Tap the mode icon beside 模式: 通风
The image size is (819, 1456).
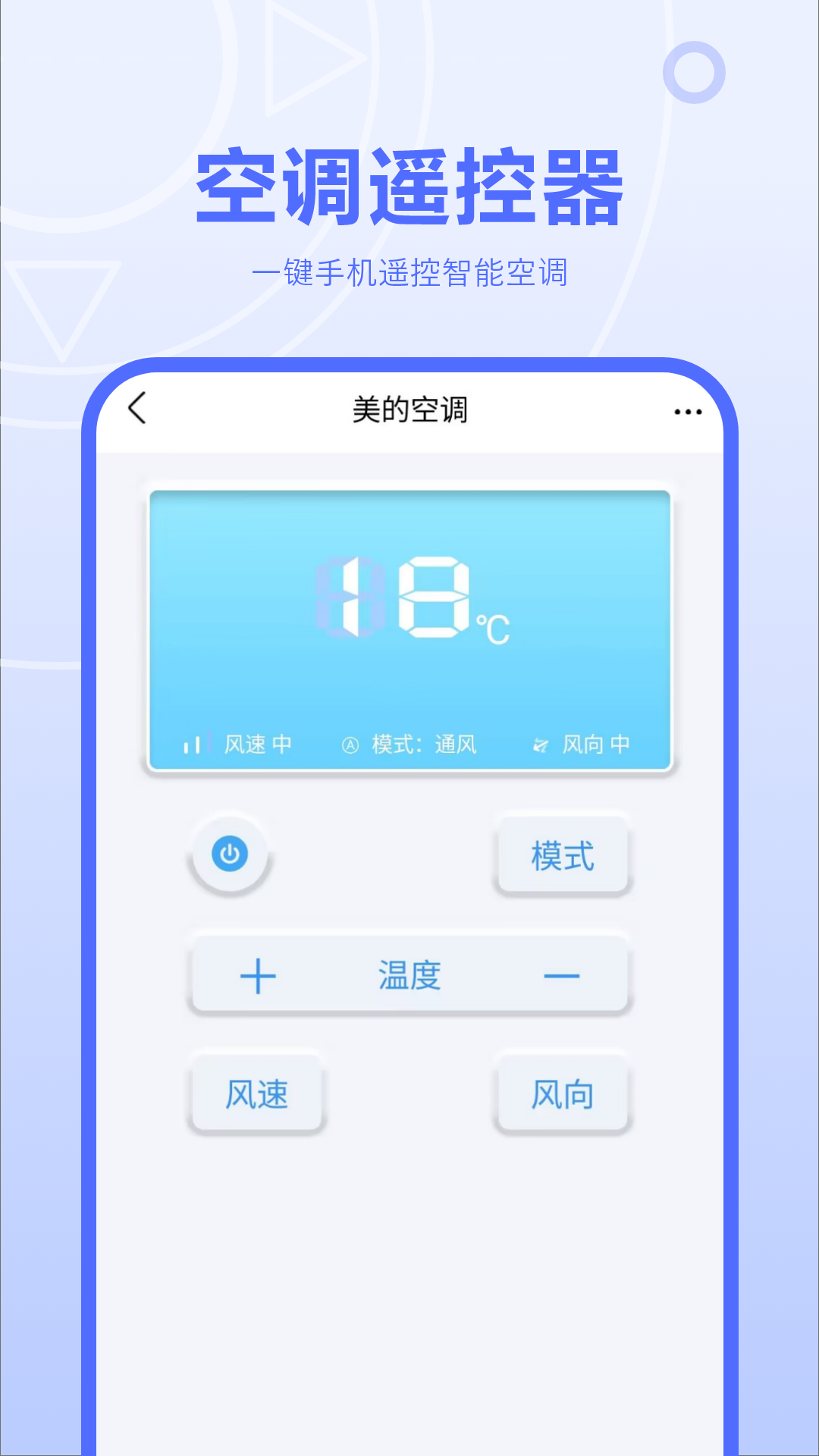click(x=349, y=745)
